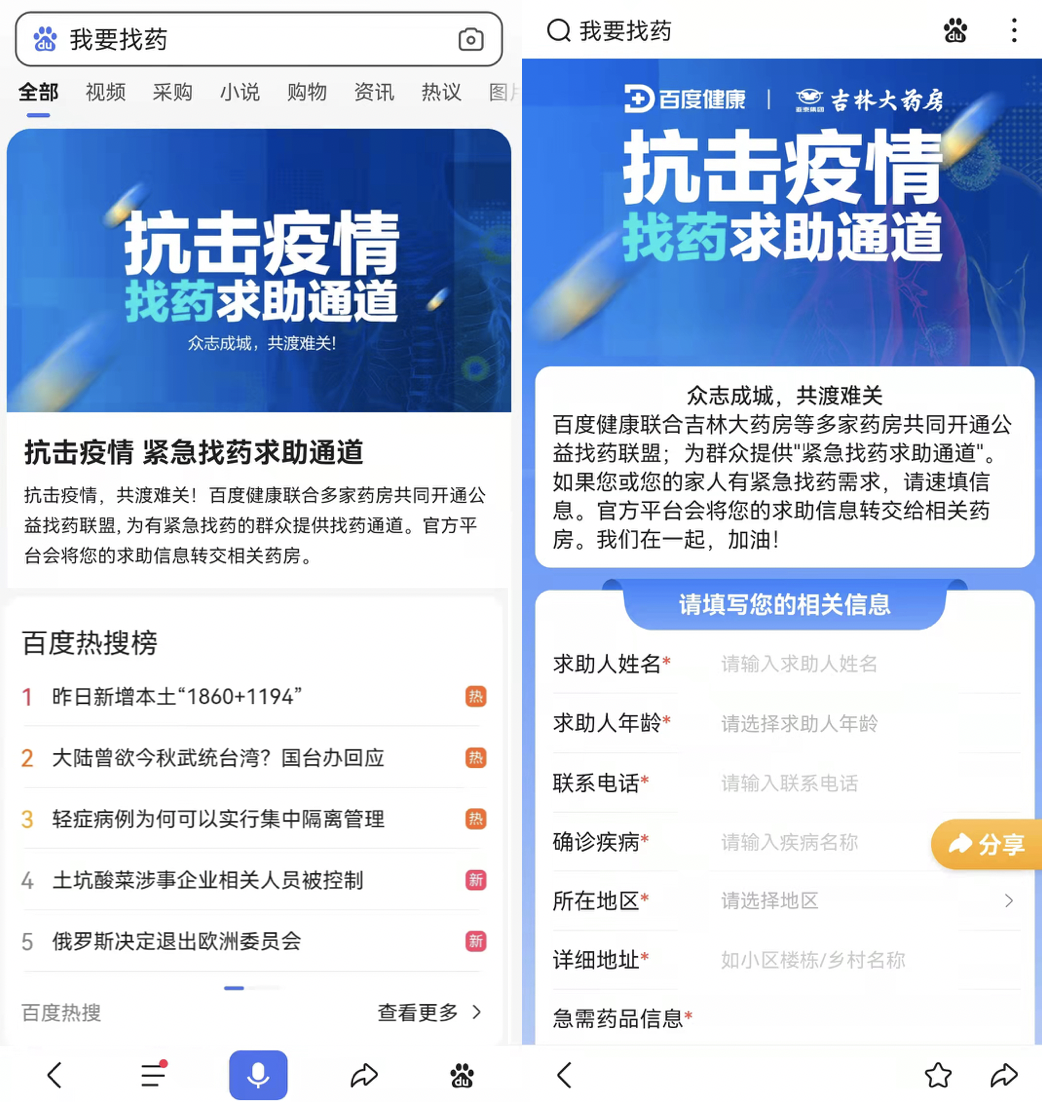The height and width of the screenshot is (1102, 1042).
Task: Open the three-dot overflow menu
Action: [1013, 31]
